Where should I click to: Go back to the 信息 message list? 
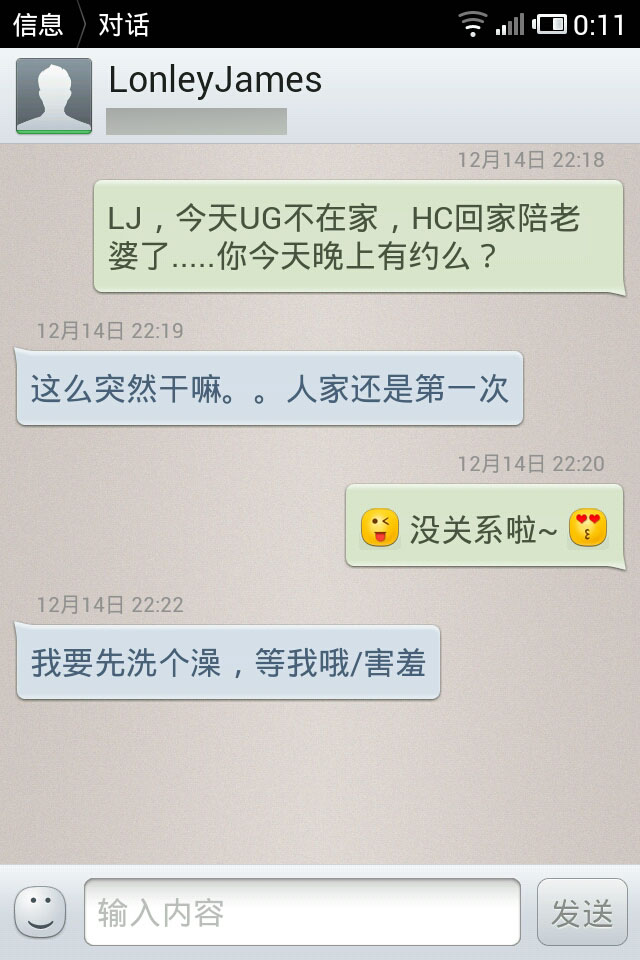tap(38, 24)
